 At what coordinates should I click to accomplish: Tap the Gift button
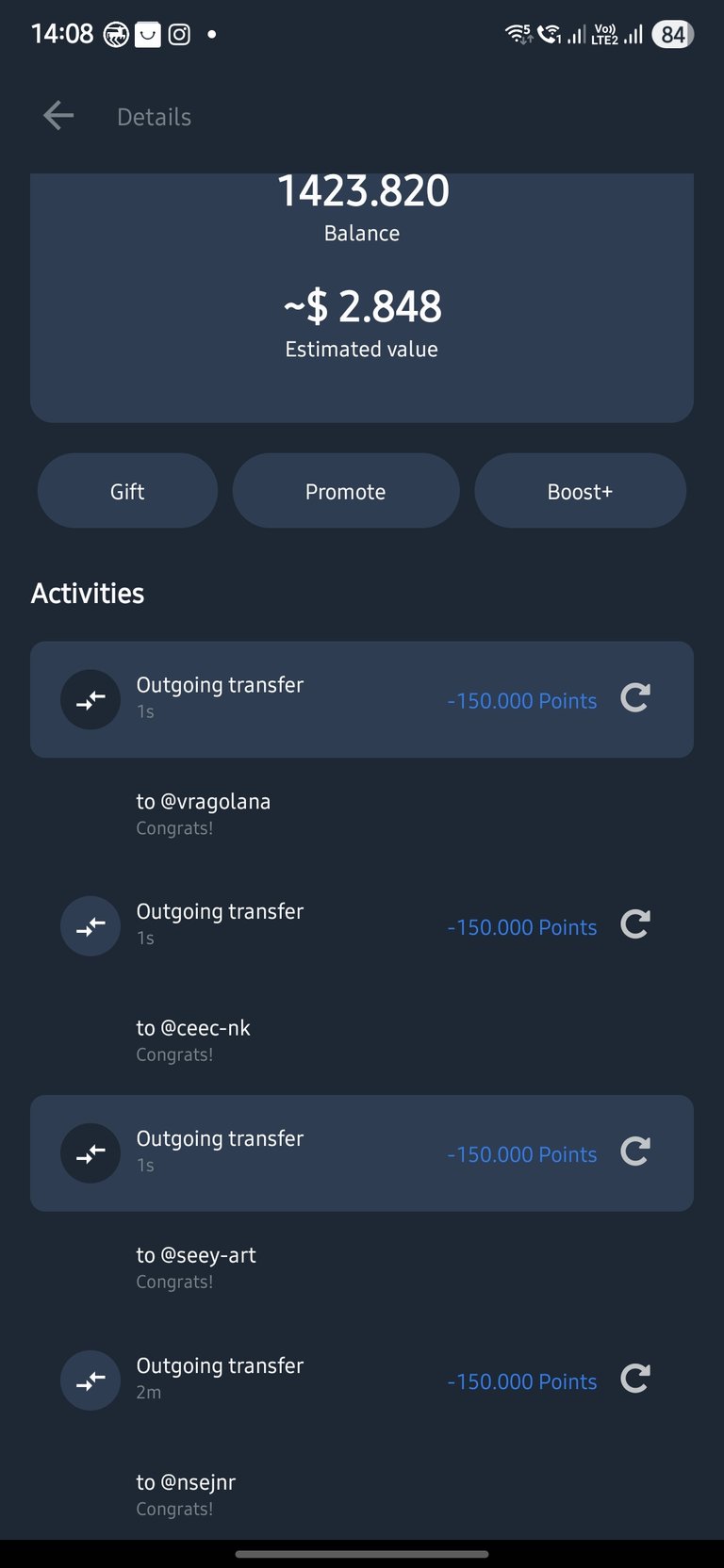[127, 491]
